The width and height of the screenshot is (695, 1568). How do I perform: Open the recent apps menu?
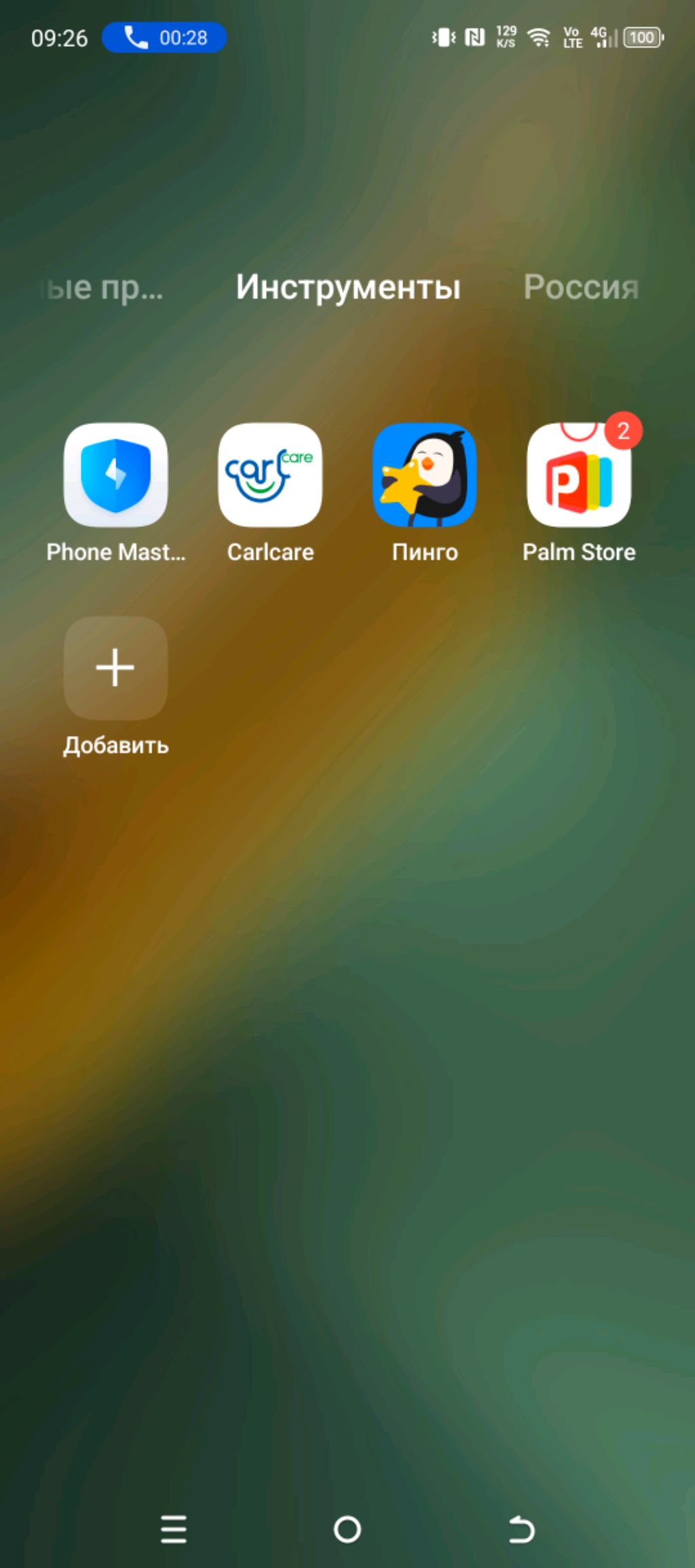pyautogui.click(x=174, y=1529)
